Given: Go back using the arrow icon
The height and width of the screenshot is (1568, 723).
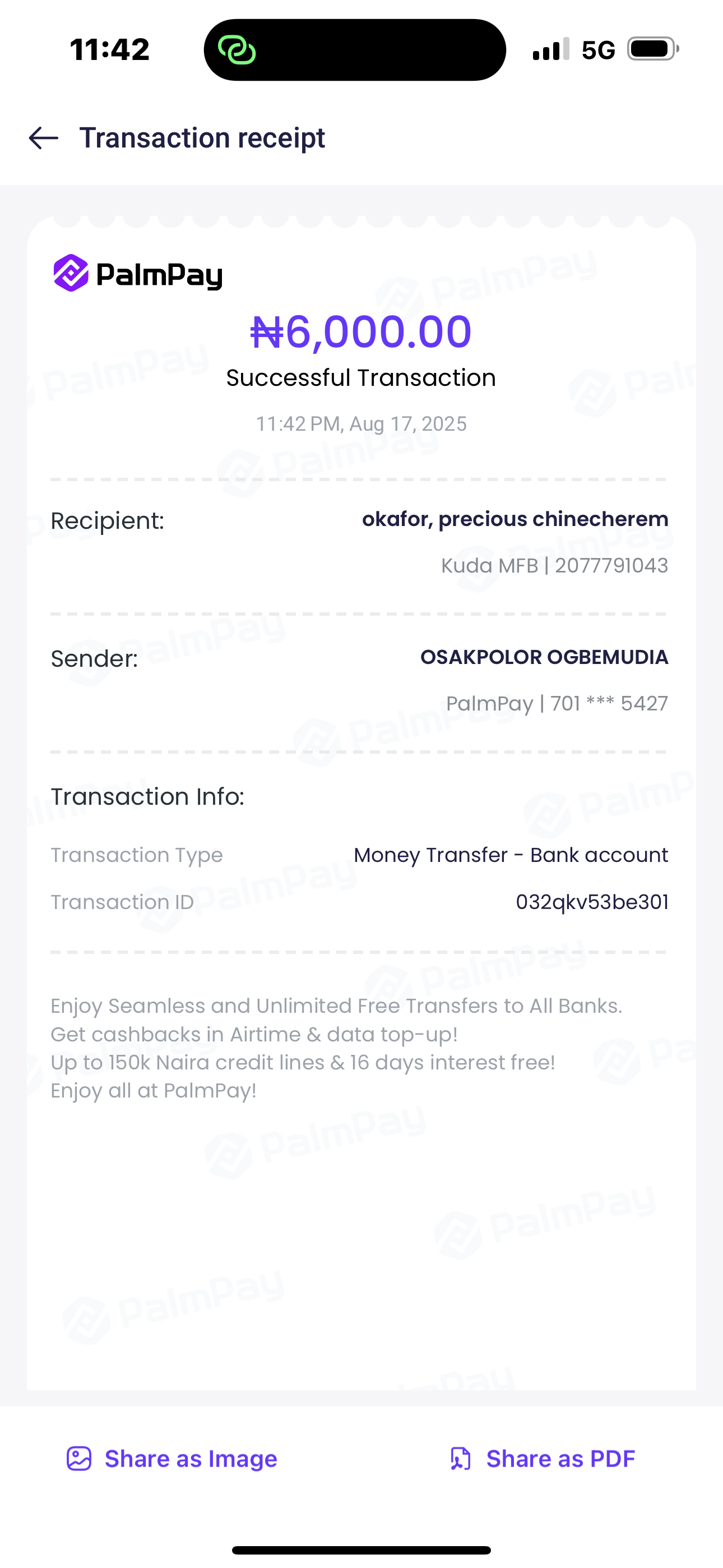Looking at the screenshot, I should (x=44, y=138).
